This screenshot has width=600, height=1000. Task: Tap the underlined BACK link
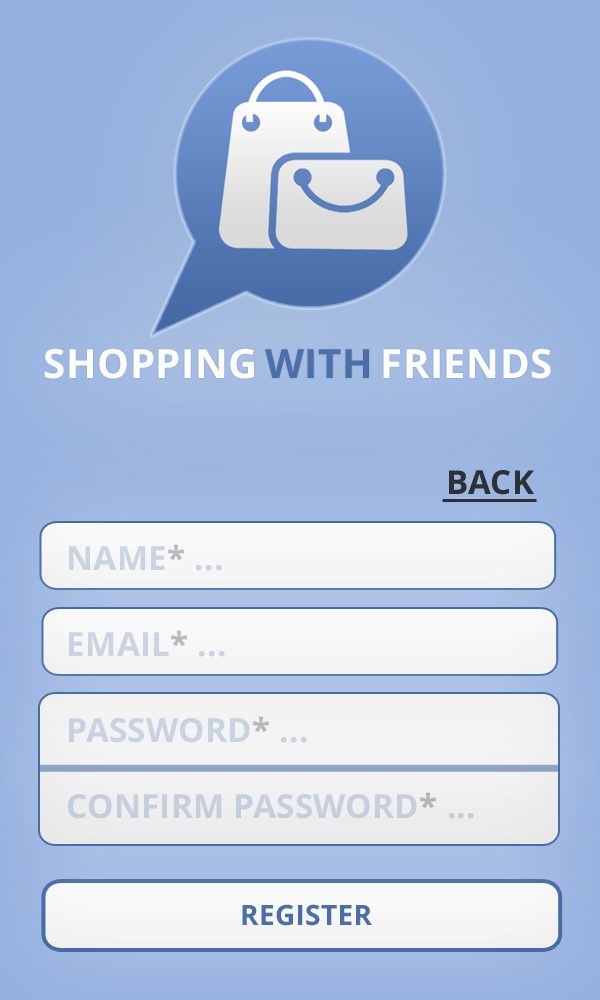(x=490, y=483)
